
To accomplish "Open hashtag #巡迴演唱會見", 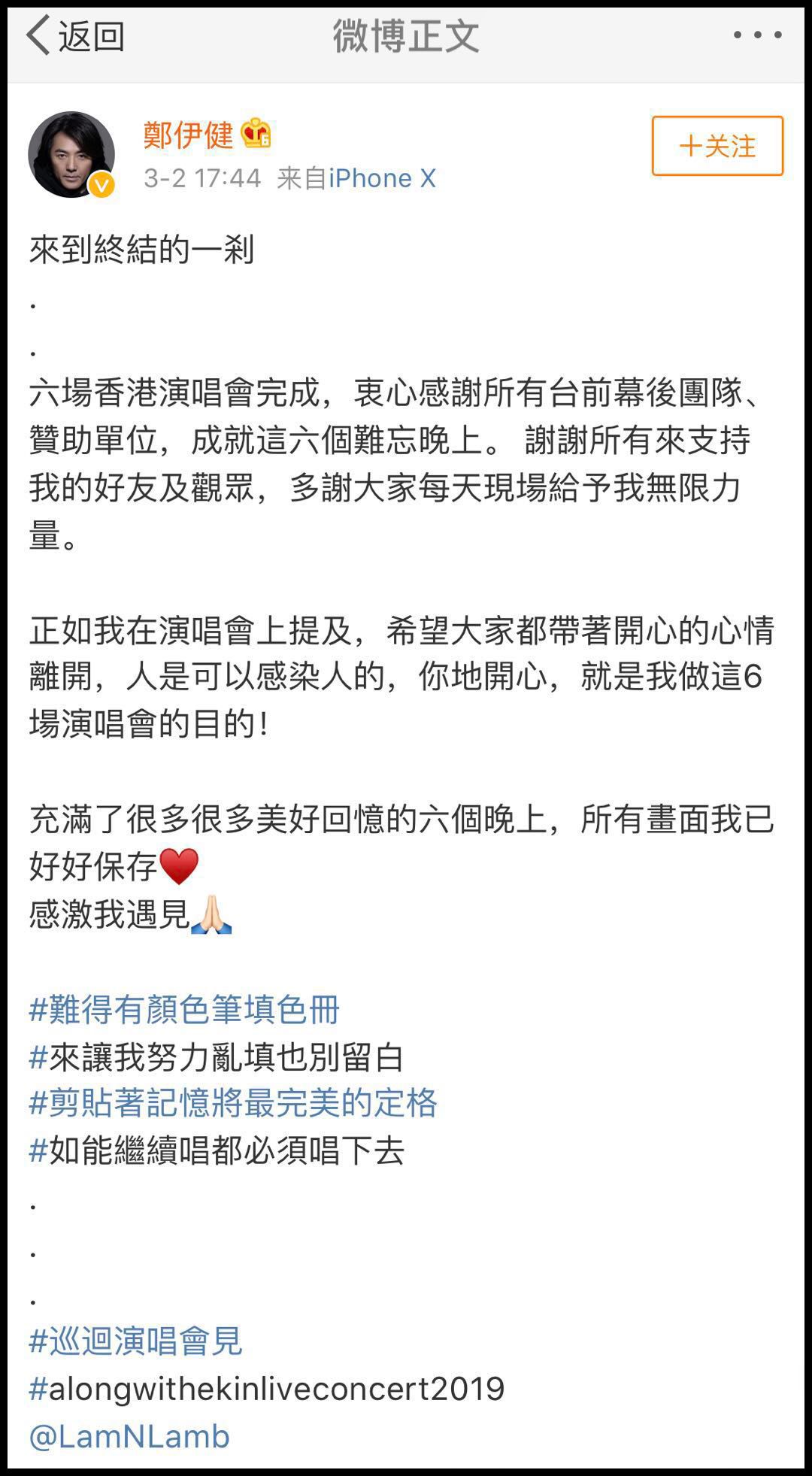I will [136, 1341].
